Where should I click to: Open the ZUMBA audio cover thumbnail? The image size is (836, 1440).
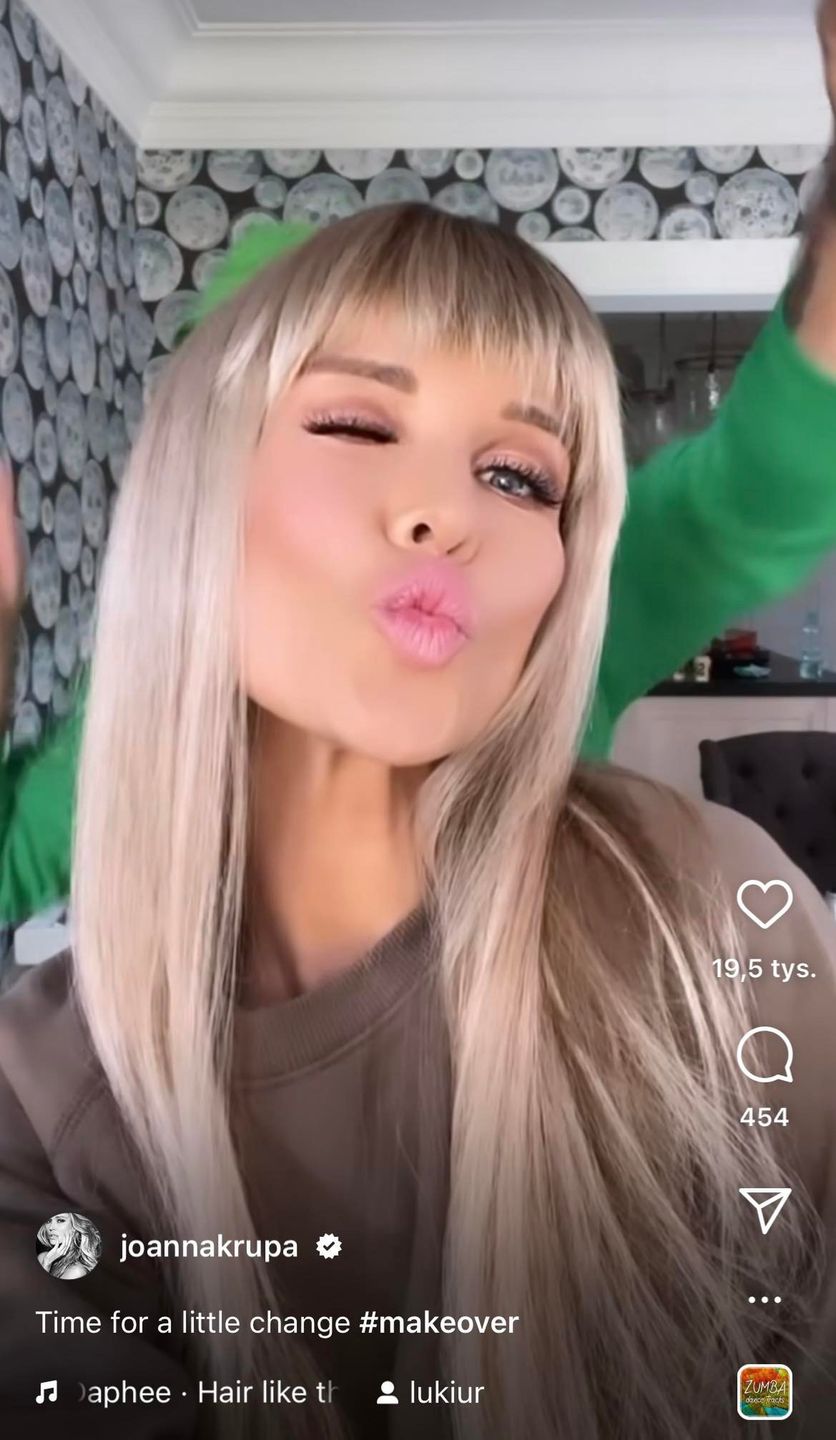pyautogui.click(x=764, y=1392)
